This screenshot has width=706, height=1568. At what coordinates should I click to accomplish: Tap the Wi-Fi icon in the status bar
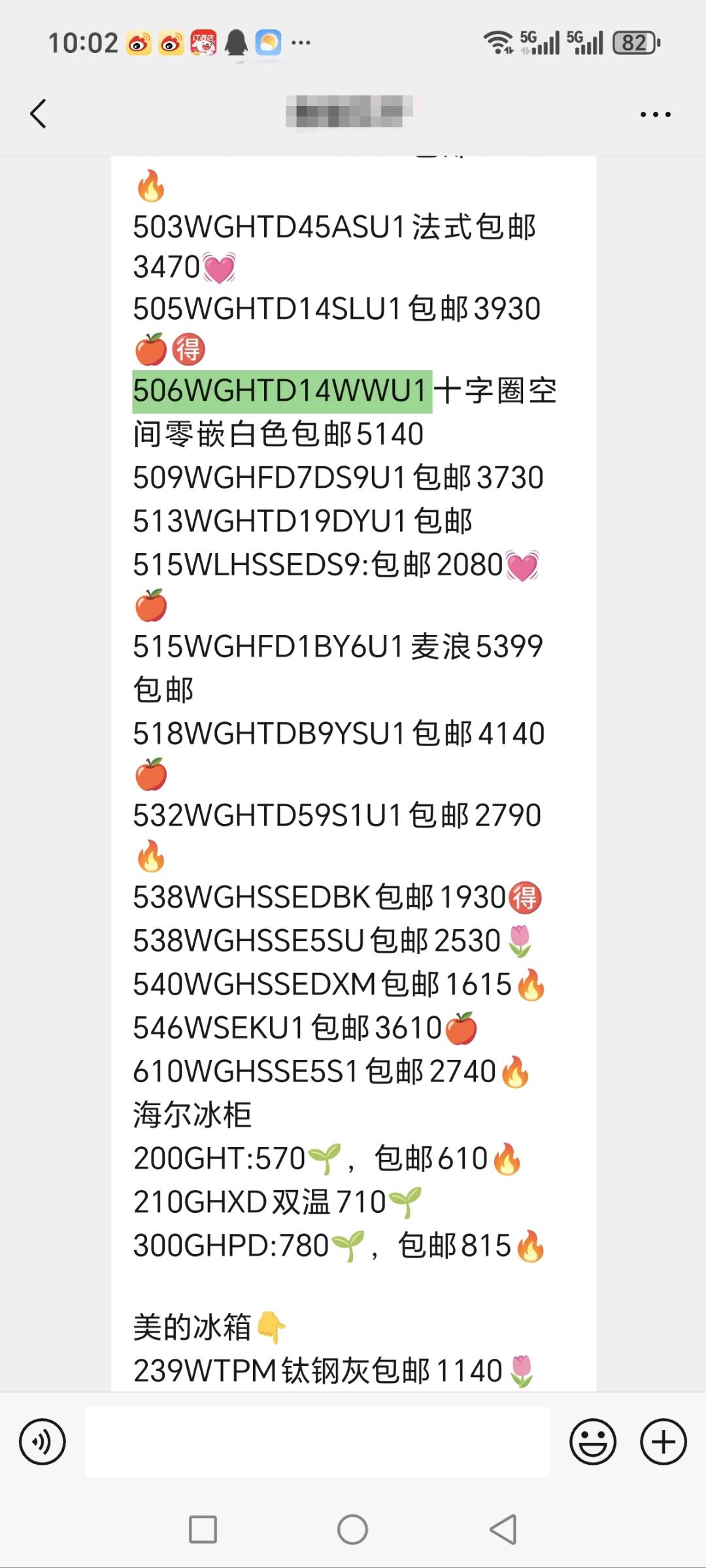coord(499,41)
